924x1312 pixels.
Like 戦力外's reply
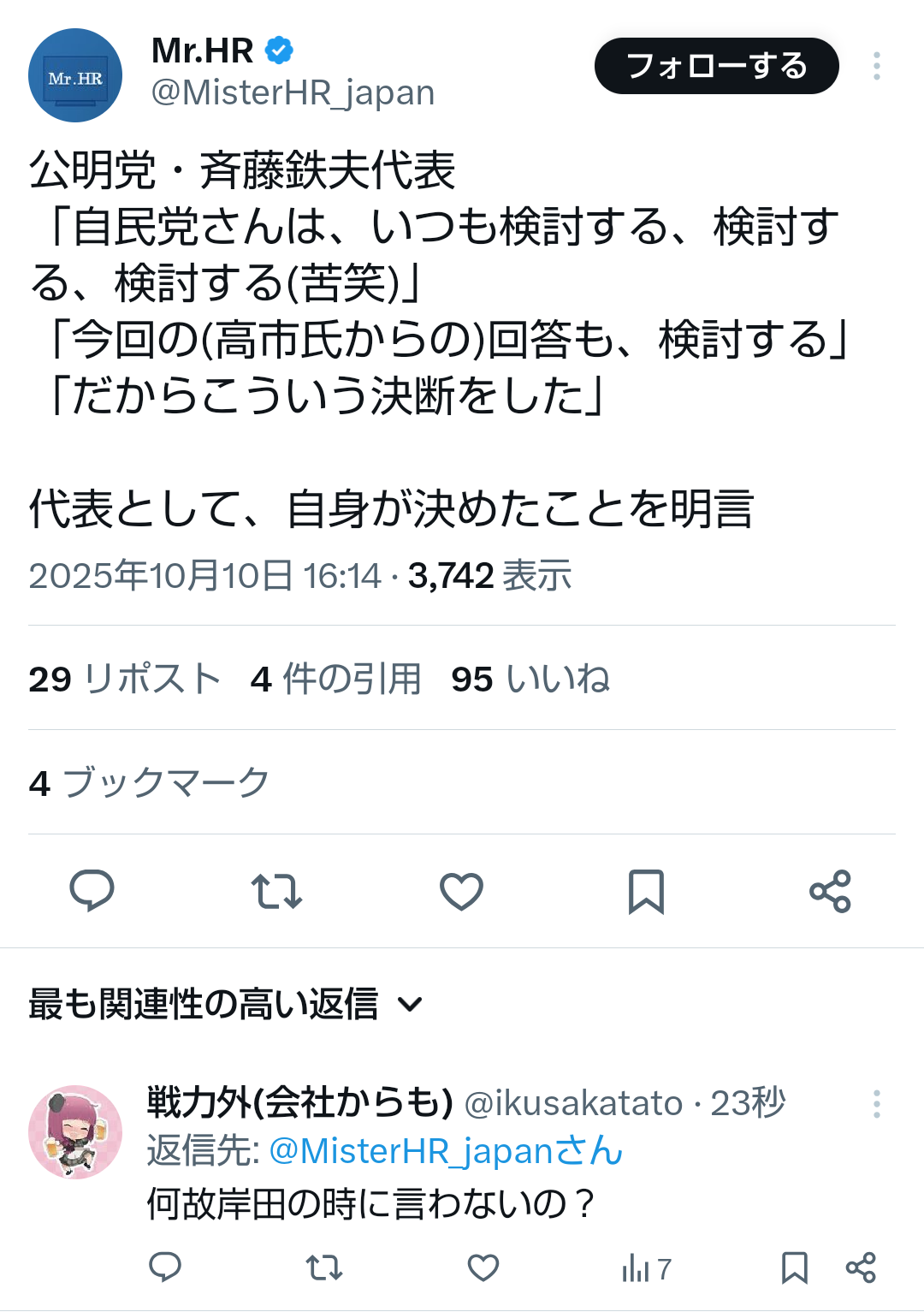(x=483, y=1267)
